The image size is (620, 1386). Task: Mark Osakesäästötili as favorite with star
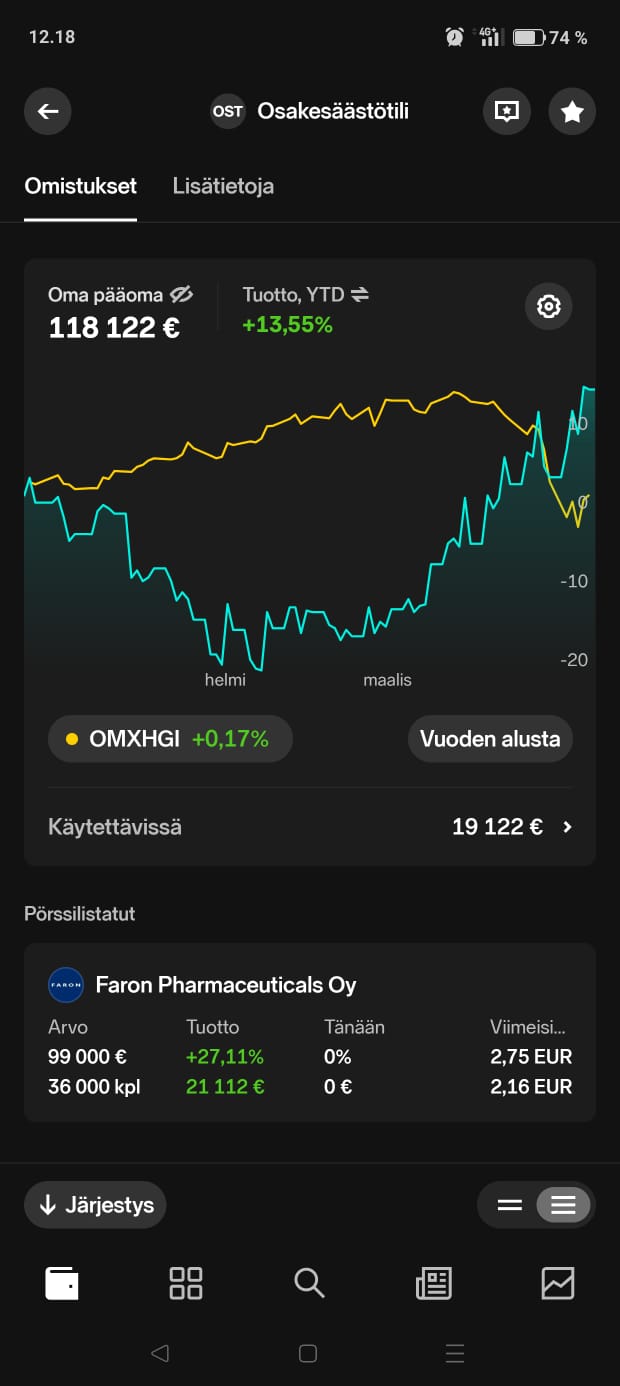click(572, 112)
